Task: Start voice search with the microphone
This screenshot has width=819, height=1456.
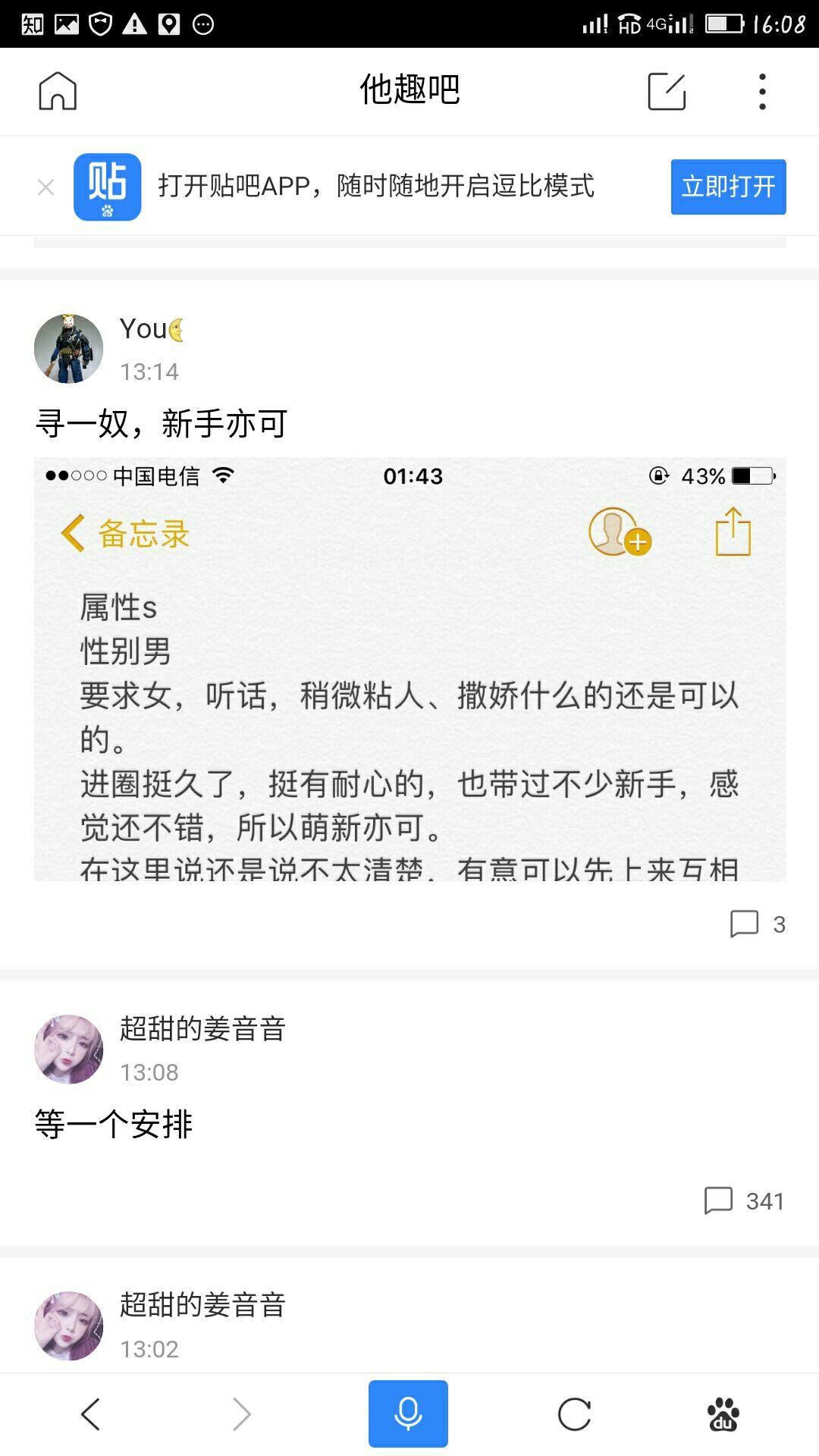Action: pyautogui.click(x=408, y=1414)
